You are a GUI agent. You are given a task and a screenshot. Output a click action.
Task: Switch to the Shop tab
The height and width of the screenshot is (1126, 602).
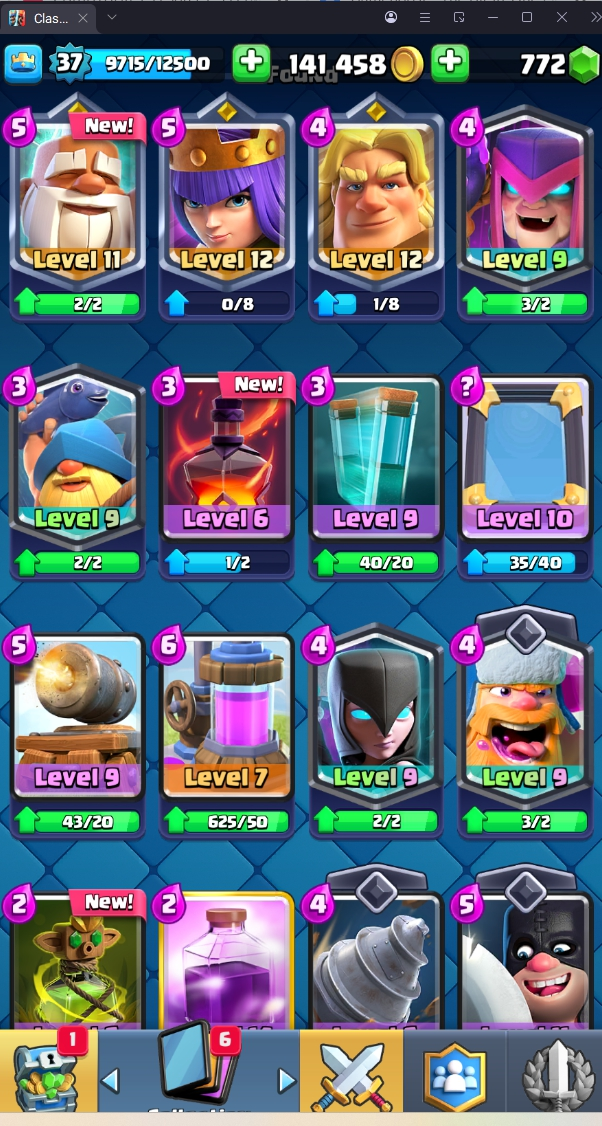pos(48,1072)
